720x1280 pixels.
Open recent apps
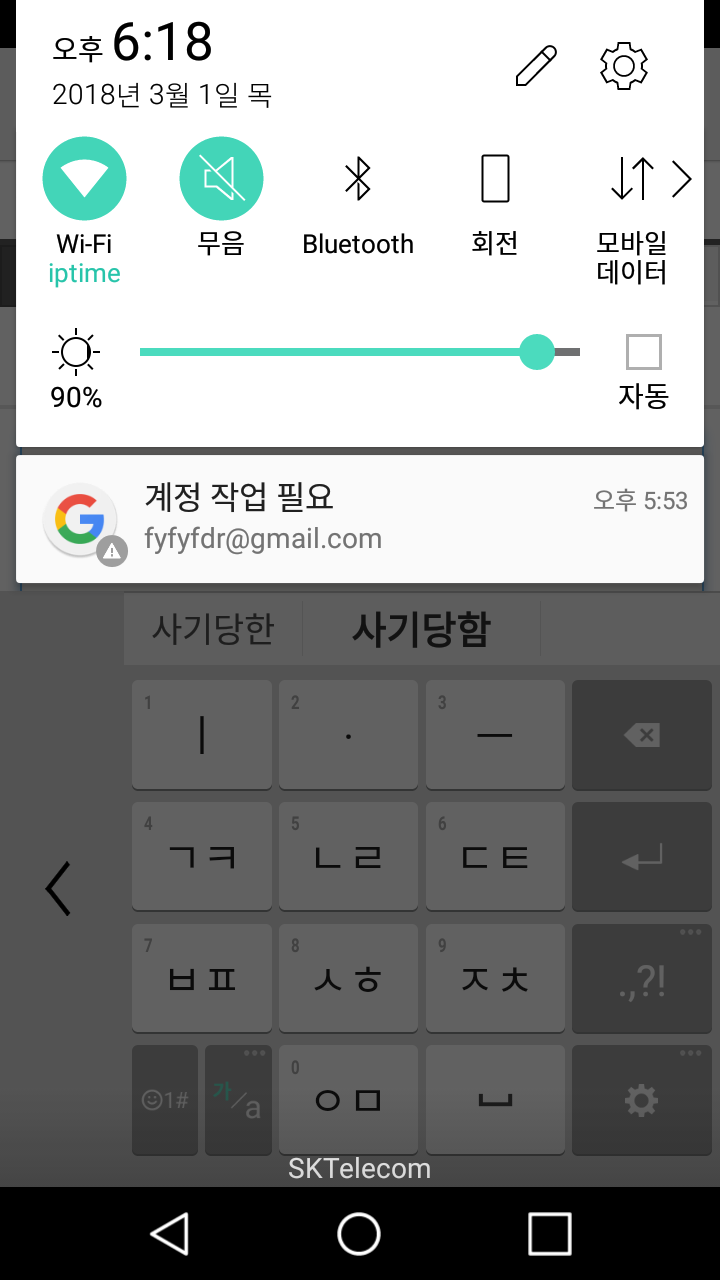click(549, 1233)
